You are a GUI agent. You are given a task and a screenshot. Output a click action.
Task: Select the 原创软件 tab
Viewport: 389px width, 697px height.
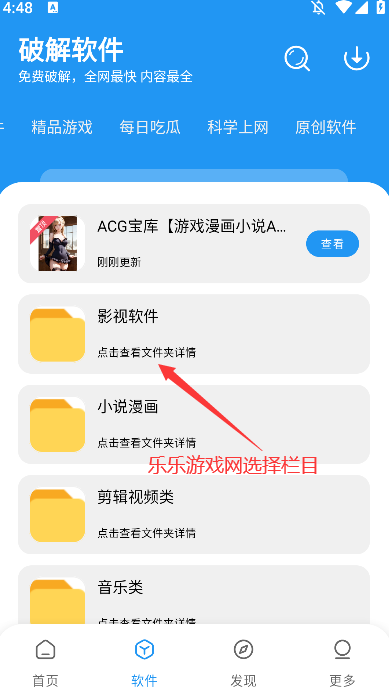[326, 127]
